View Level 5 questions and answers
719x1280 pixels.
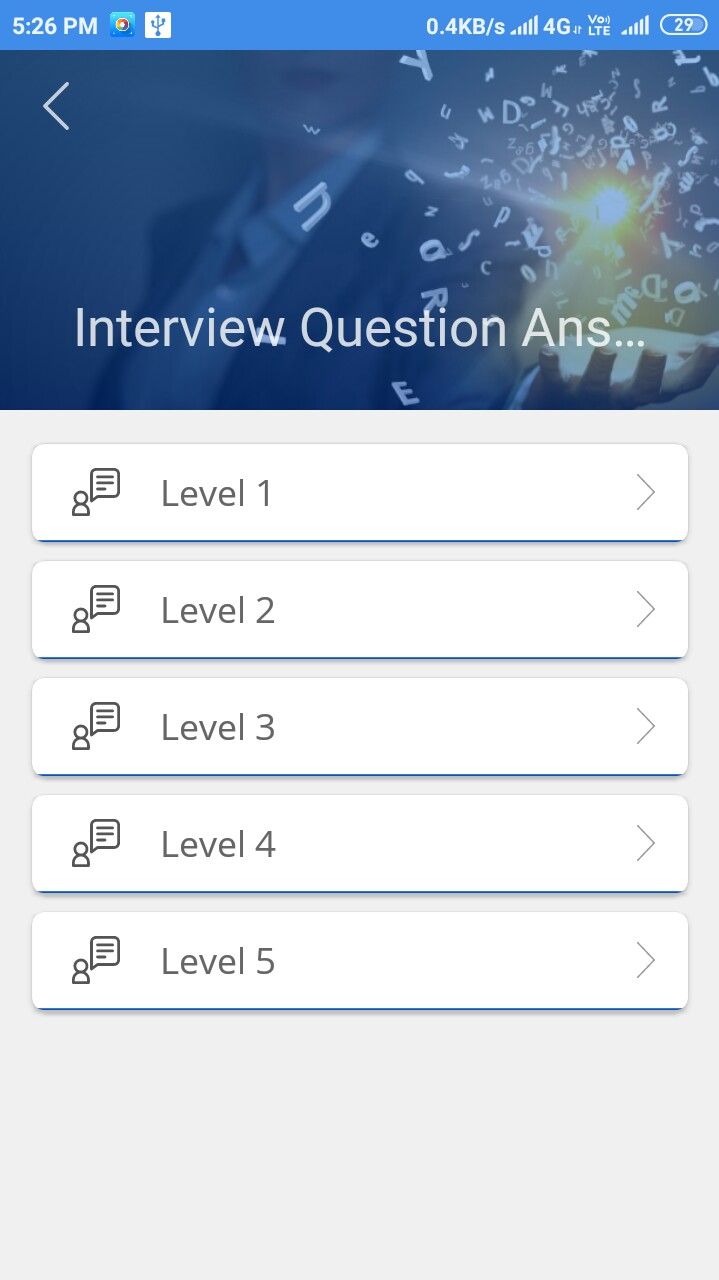tap(359, 961)
